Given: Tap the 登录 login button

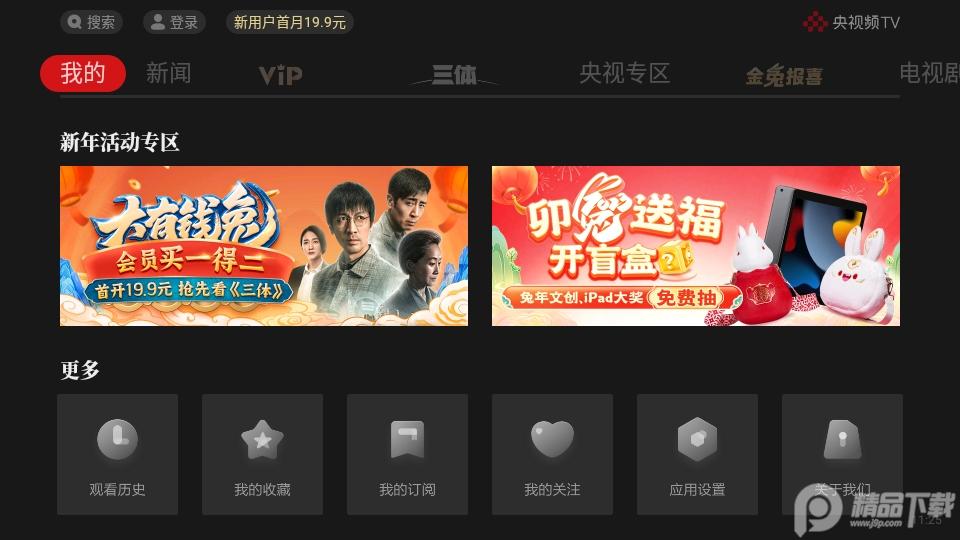Looking at the screenshot, I should point(174,22).
